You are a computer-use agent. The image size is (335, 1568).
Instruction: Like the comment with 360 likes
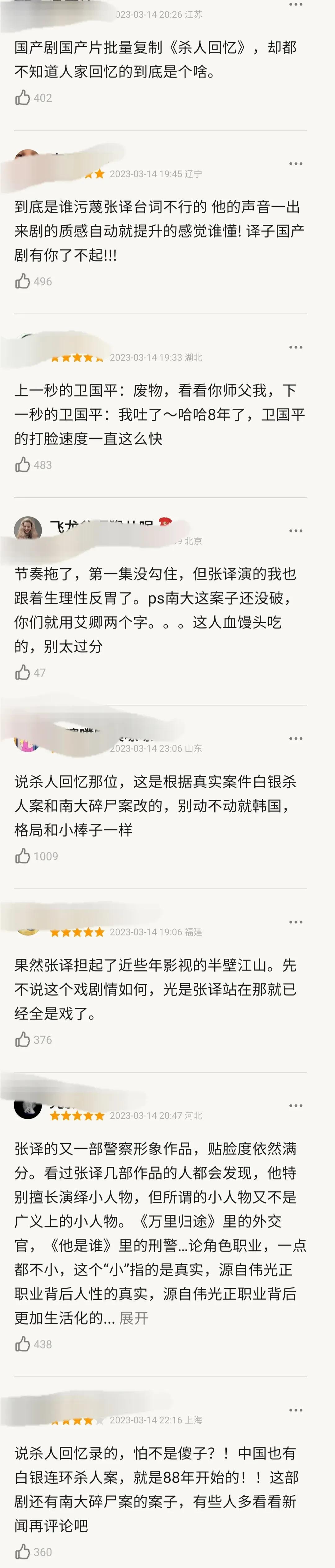pyautogui.click(x=23, y=1552)
